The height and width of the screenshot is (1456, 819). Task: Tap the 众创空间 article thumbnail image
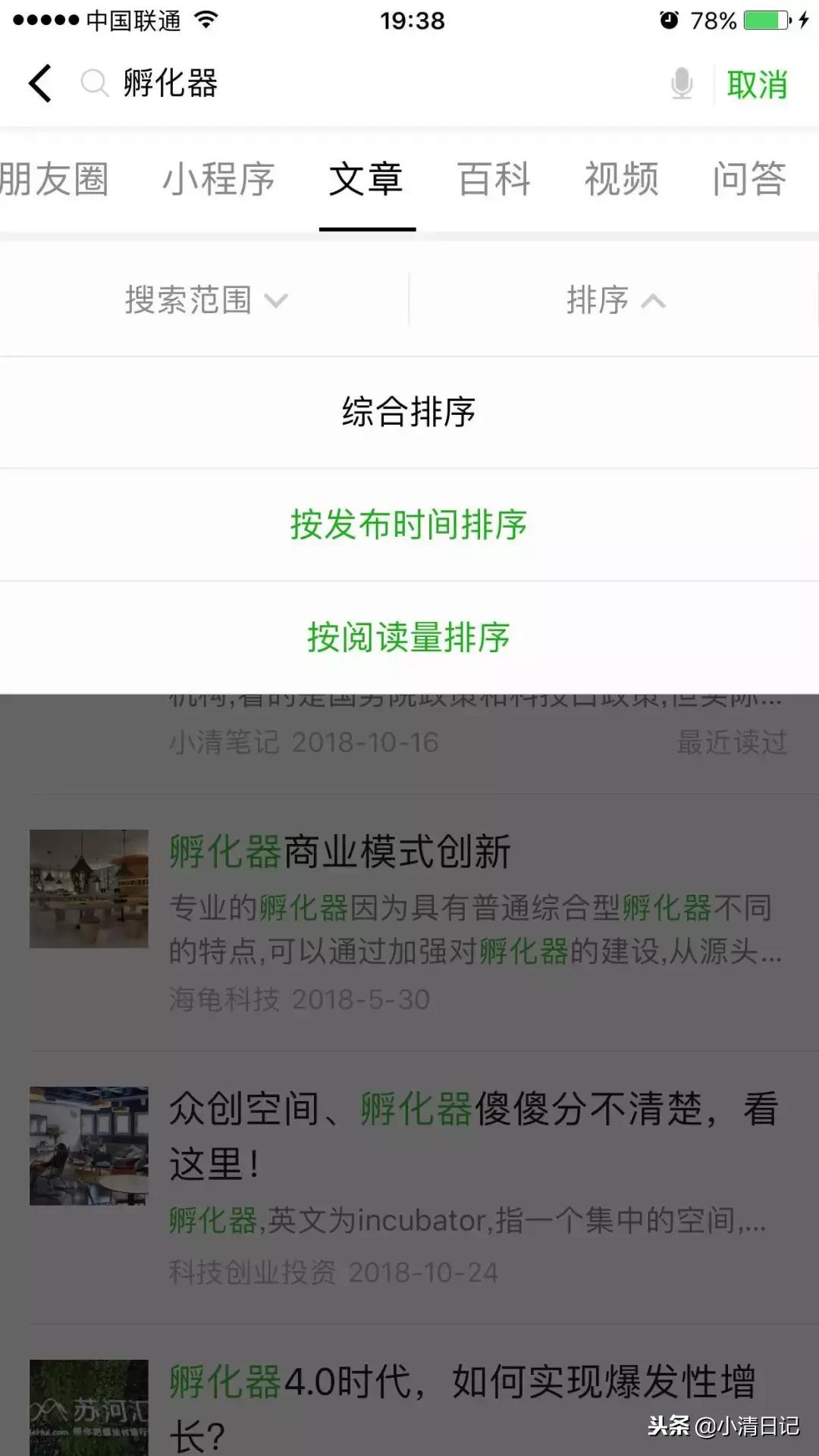point(87,1145)
